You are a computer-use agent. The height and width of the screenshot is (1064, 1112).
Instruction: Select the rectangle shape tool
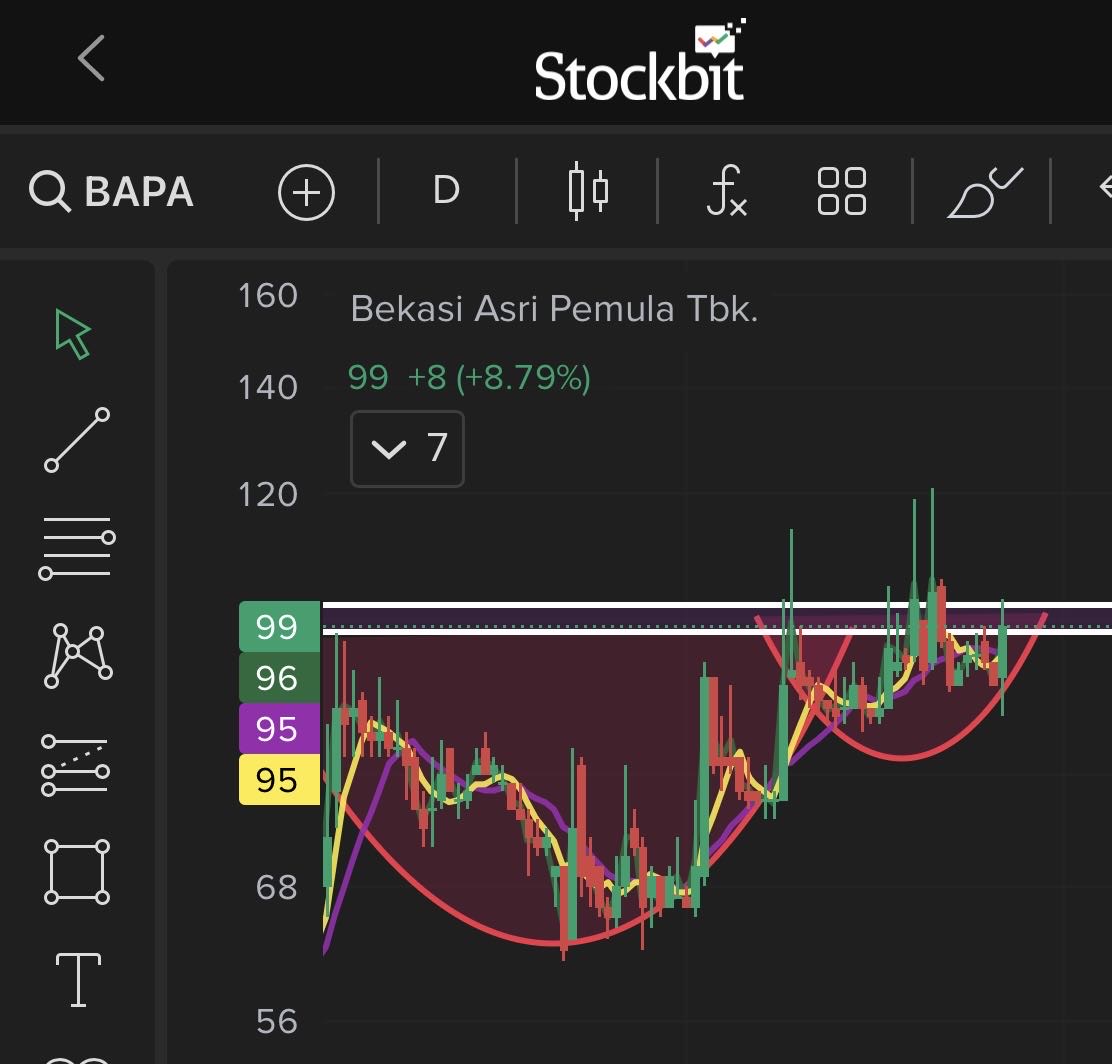[x=77, y=871]
